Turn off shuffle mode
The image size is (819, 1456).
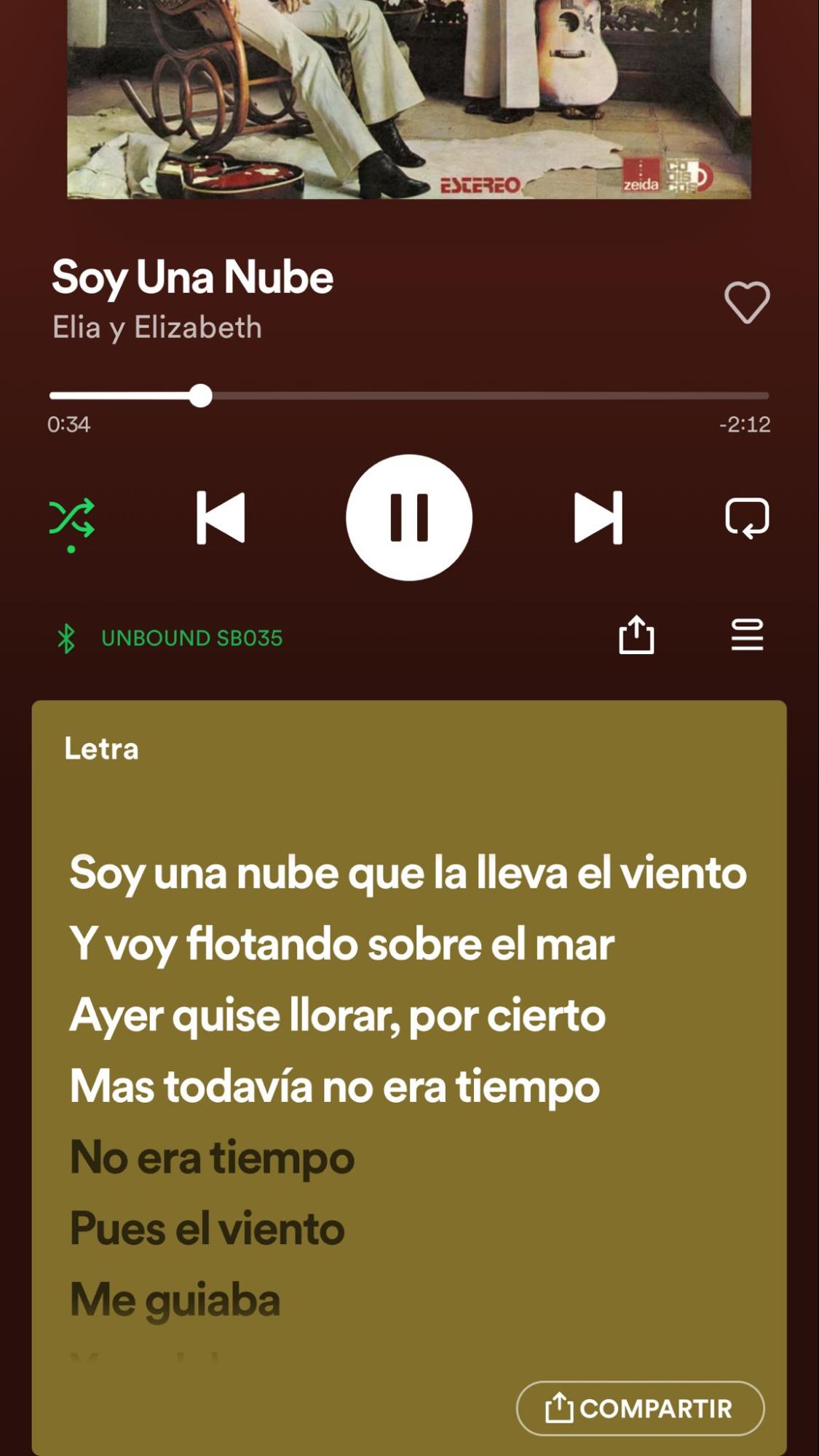pos(71,518)
